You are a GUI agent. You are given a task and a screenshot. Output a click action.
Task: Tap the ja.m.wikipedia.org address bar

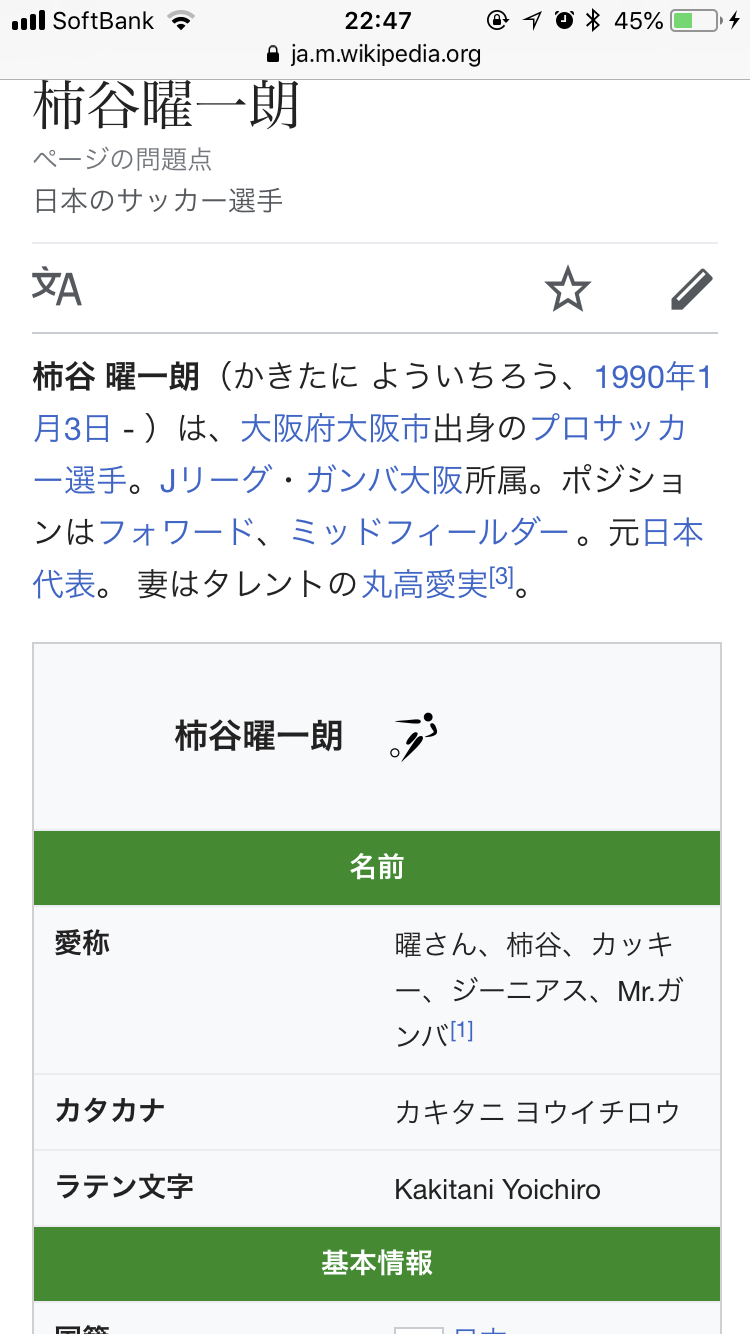374,54
